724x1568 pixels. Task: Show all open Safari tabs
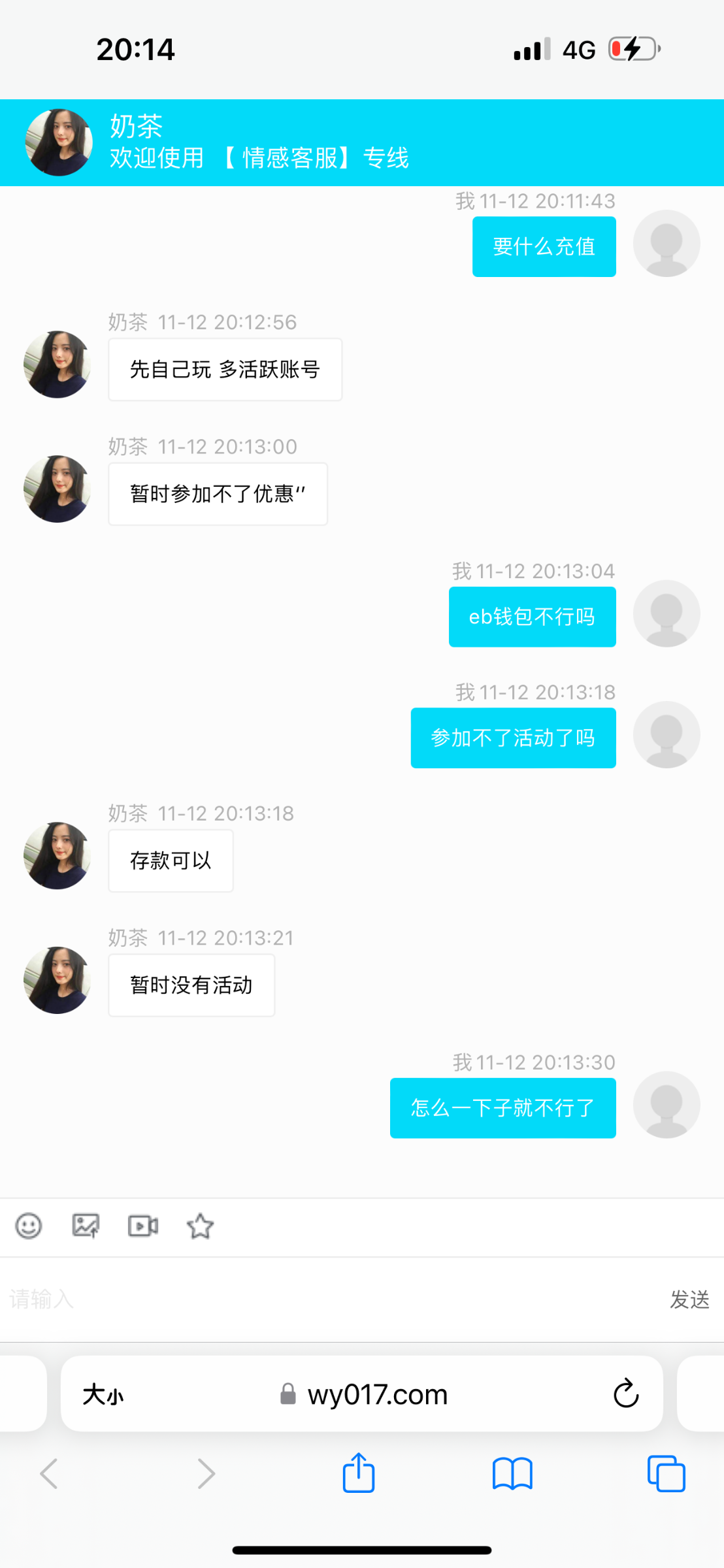click(x=666, y=1473)
